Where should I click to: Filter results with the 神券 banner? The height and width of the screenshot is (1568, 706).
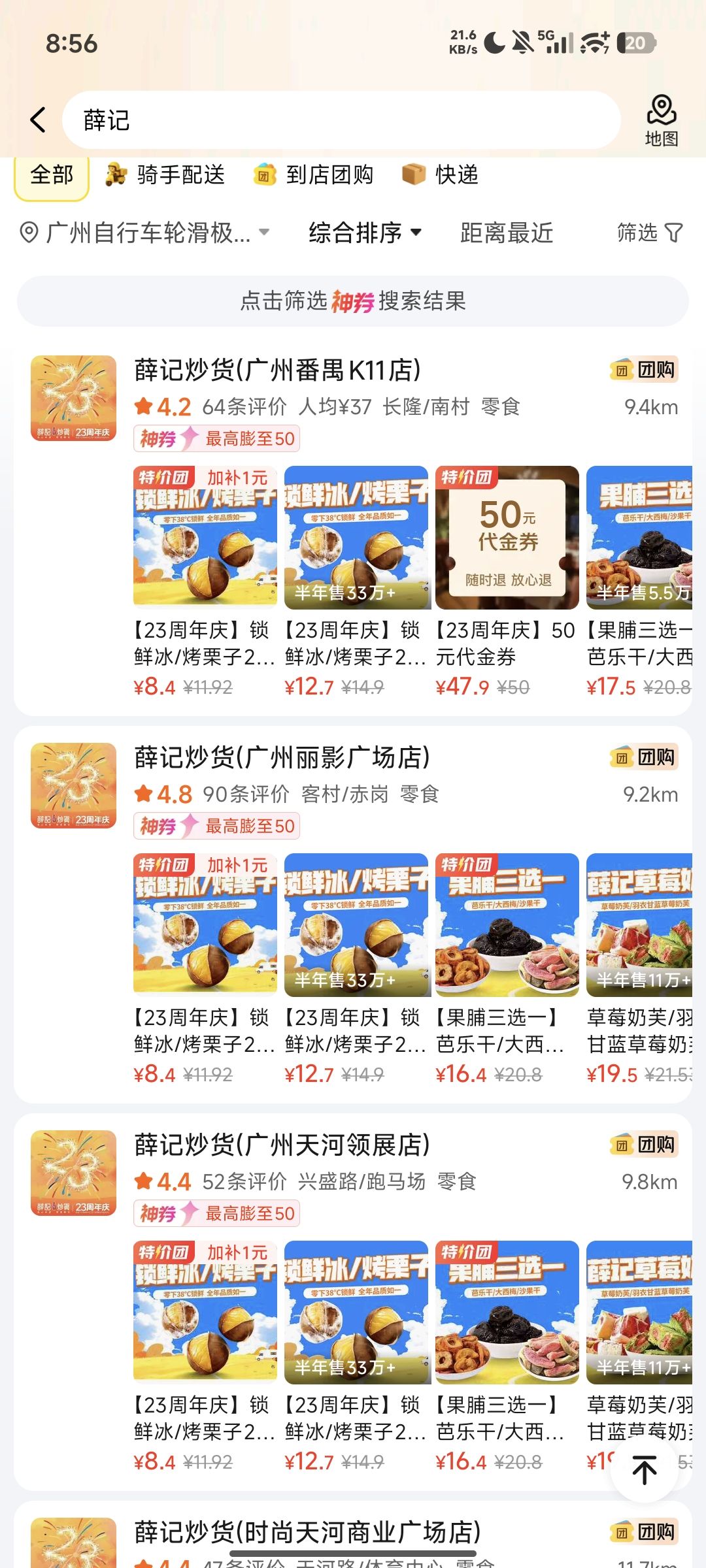[x=353, y=301]
